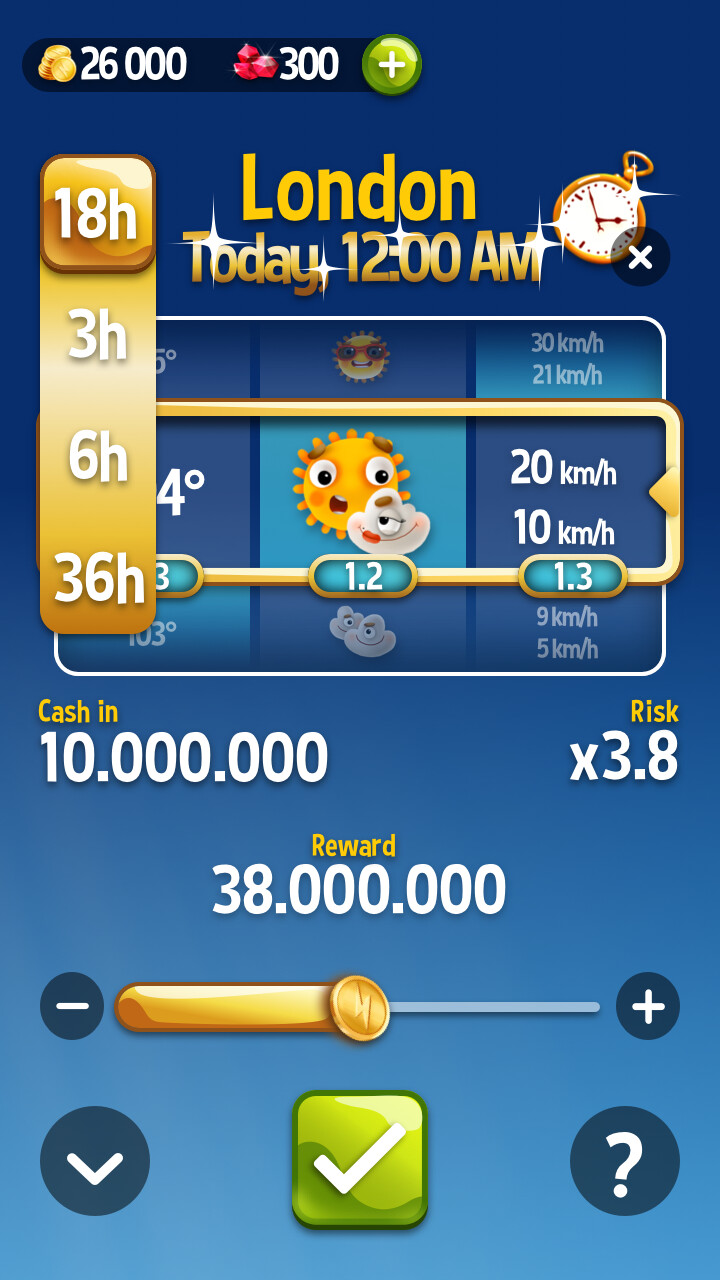
Task: Collapse panel with the down chevron
Action: pyautogui.click(x=95, y=1161)
